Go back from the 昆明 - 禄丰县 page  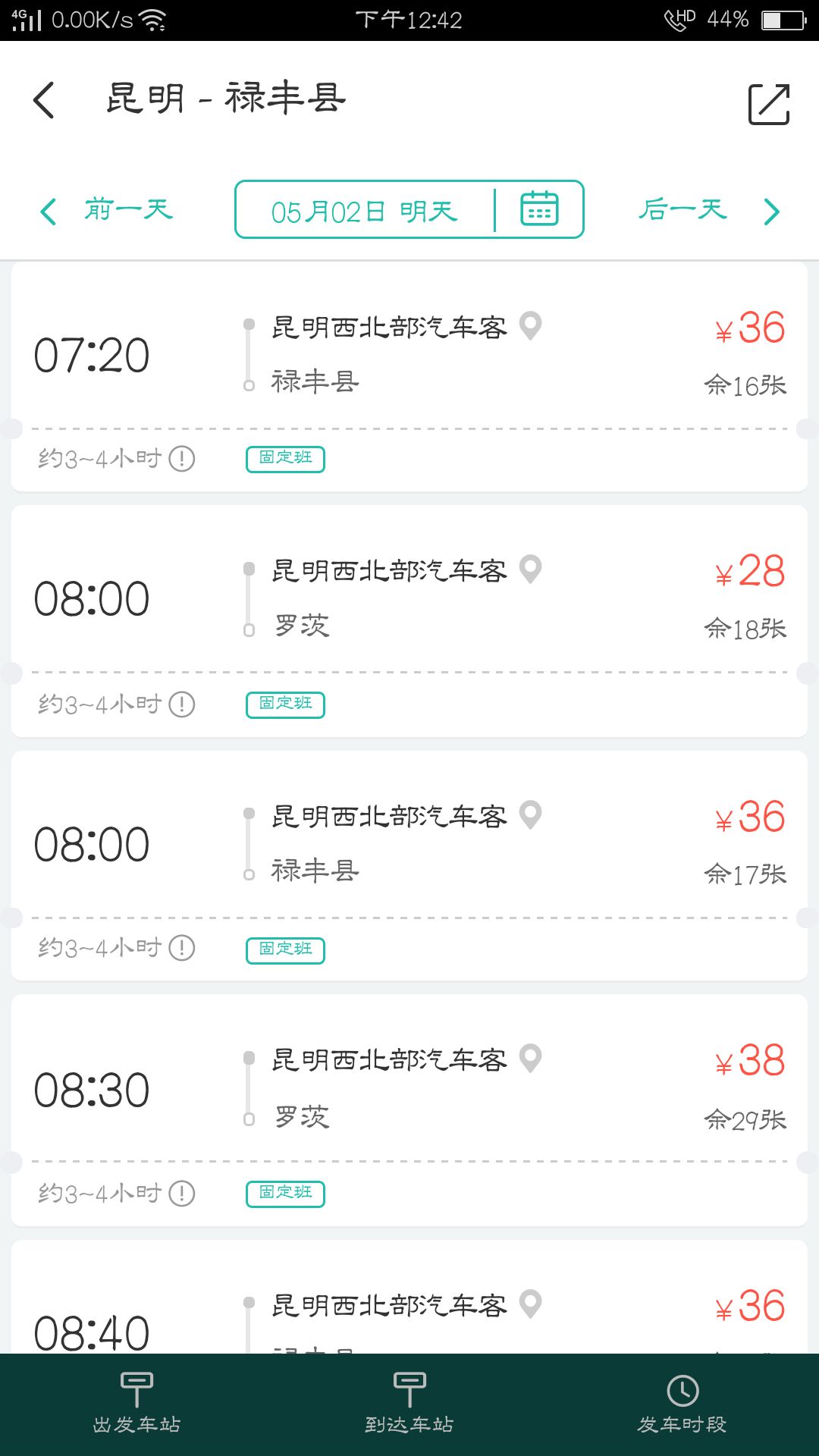pos(44,100)
